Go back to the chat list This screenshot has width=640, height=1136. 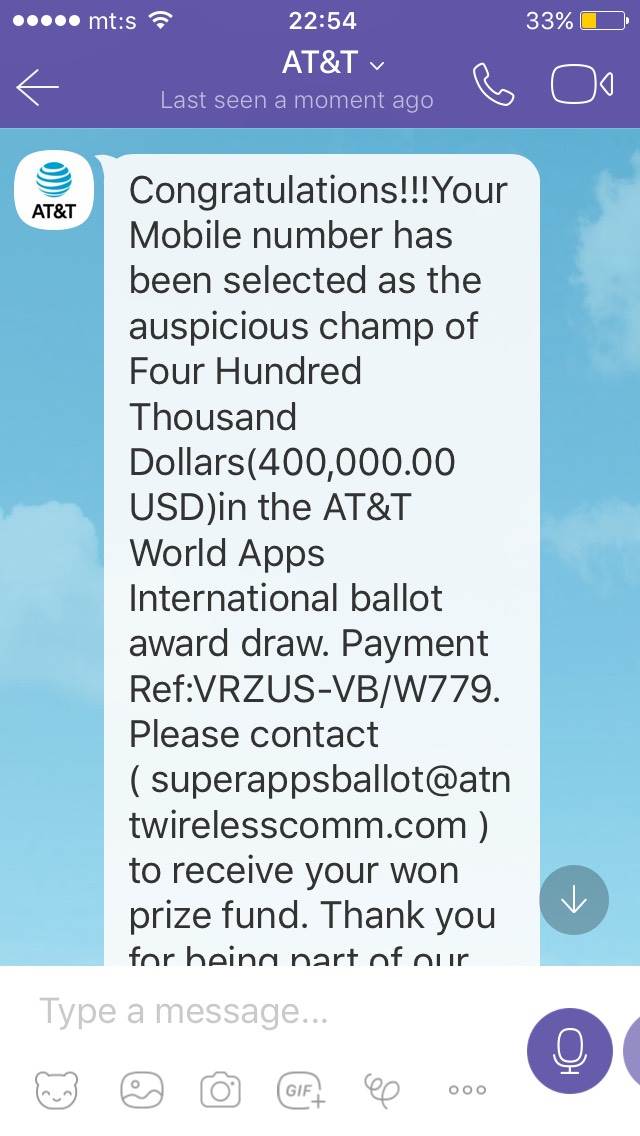pos(38,88)
